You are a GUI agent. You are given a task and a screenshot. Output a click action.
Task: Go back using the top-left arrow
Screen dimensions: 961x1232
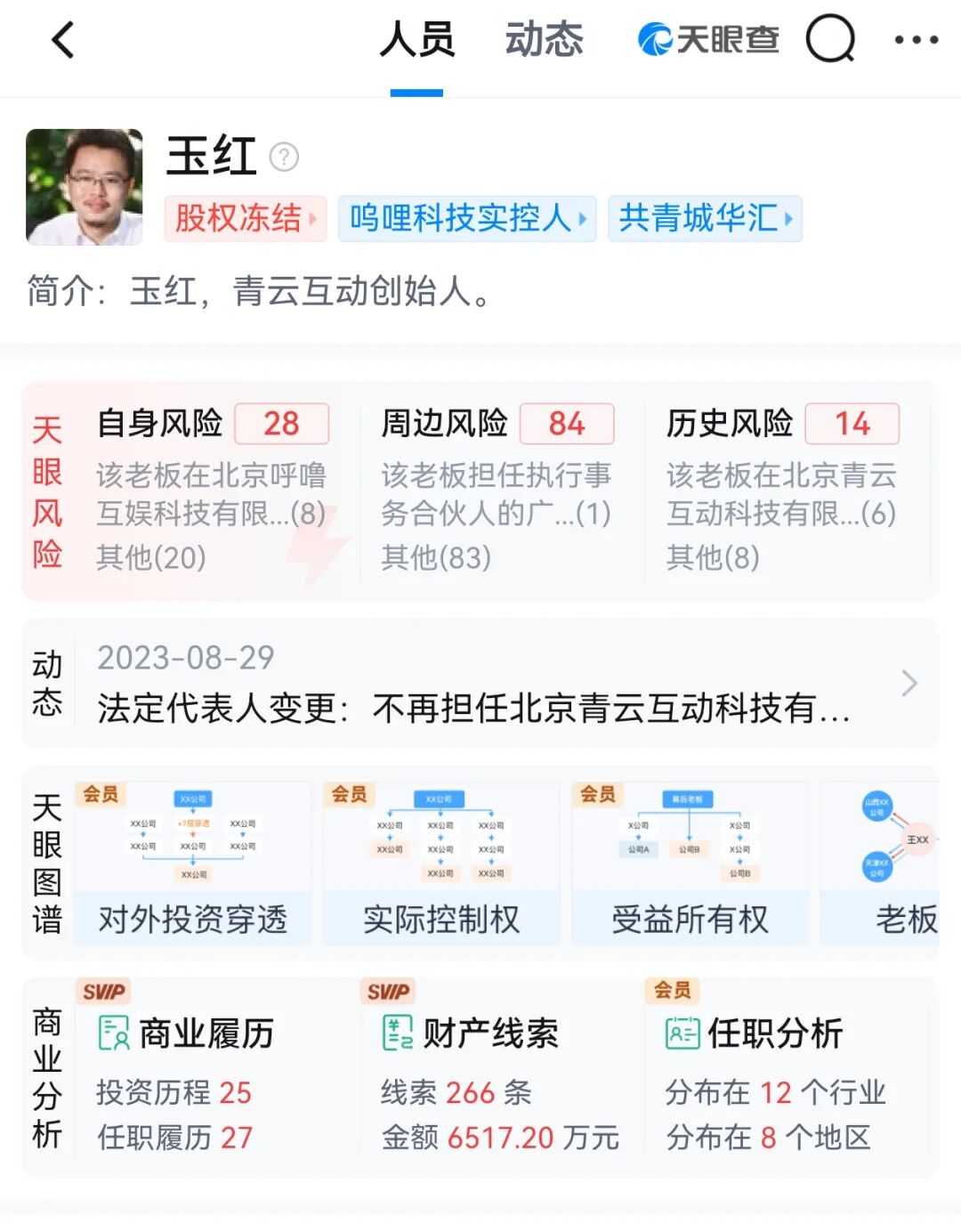point(62,40)
